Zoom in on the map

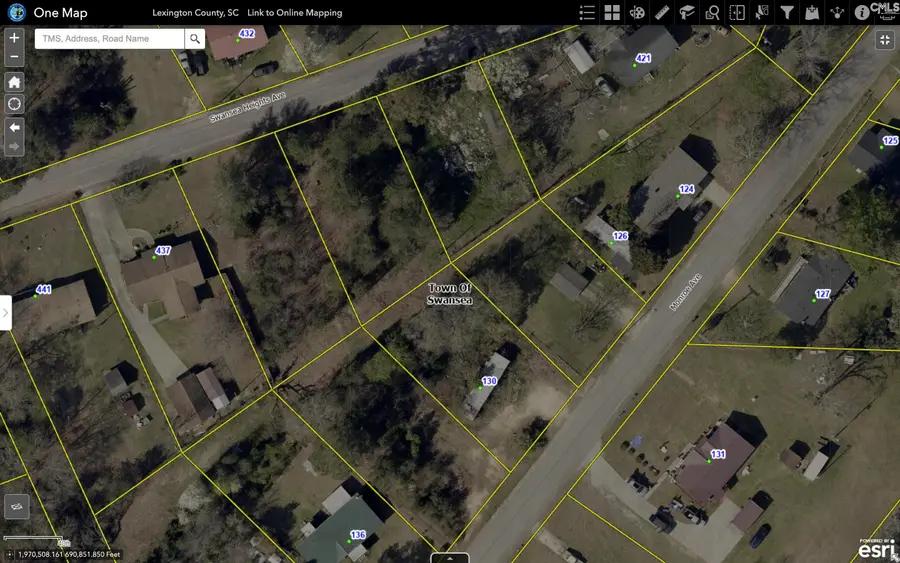14,38
